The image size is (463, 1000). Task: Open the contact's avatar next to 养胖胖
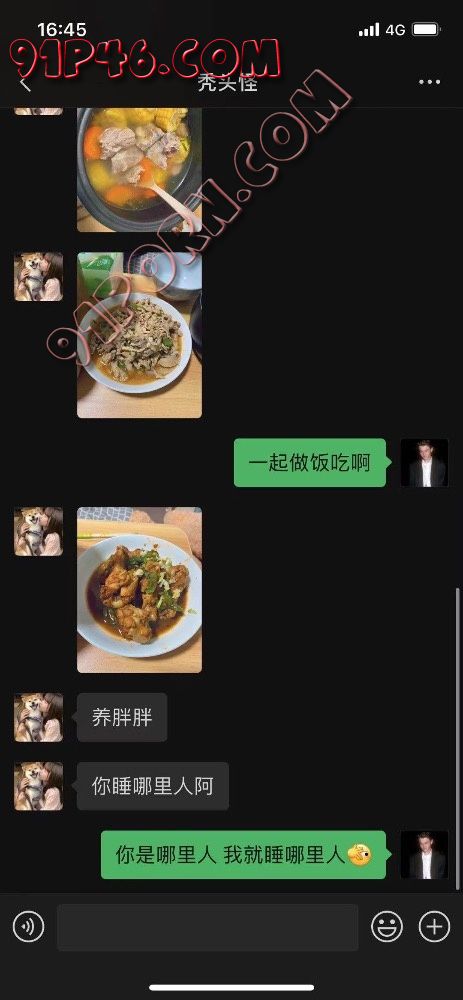pos(38,717)
